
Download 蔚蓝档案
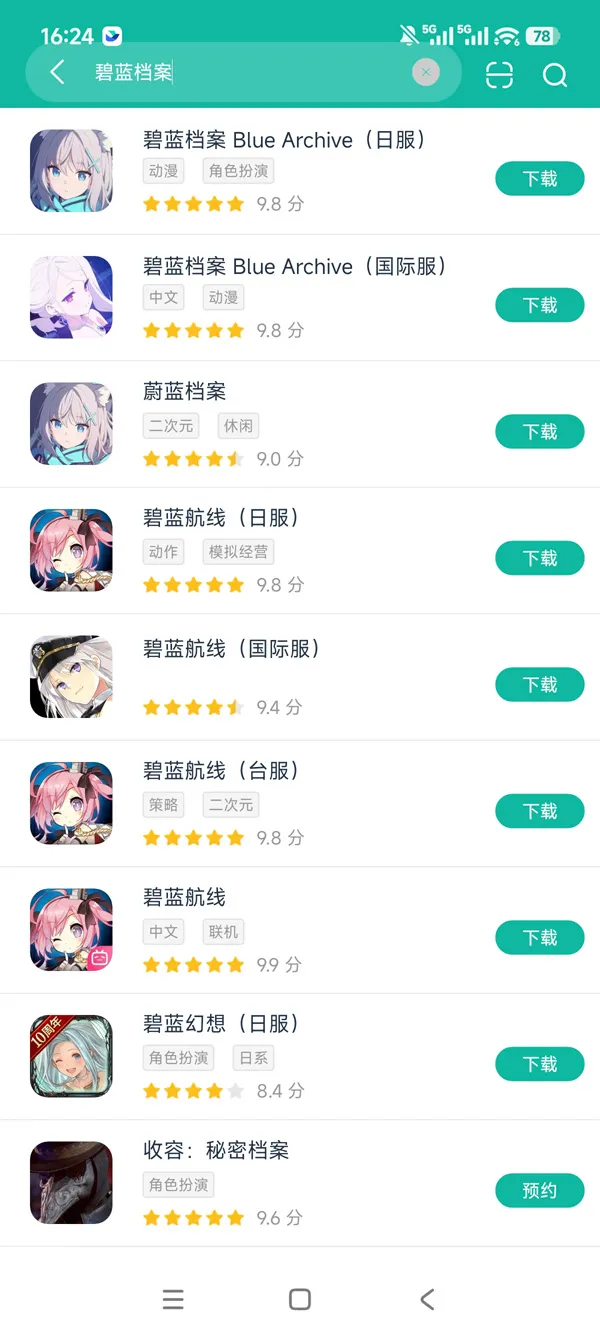pos(539,432)
